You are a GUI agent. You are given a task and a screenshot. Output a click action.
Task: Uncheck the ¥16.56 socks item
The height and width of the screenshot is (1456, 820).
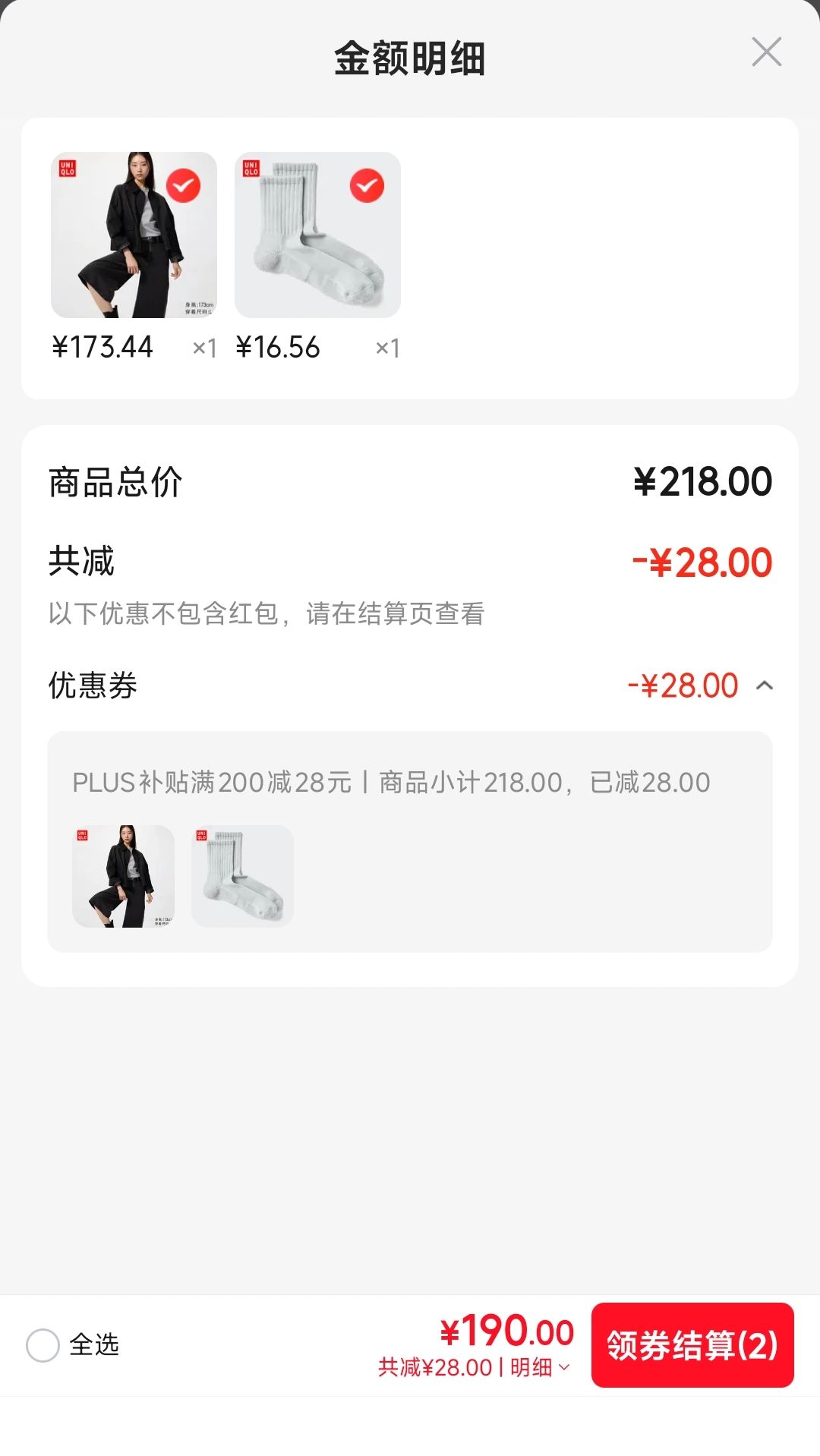point(367,185)
